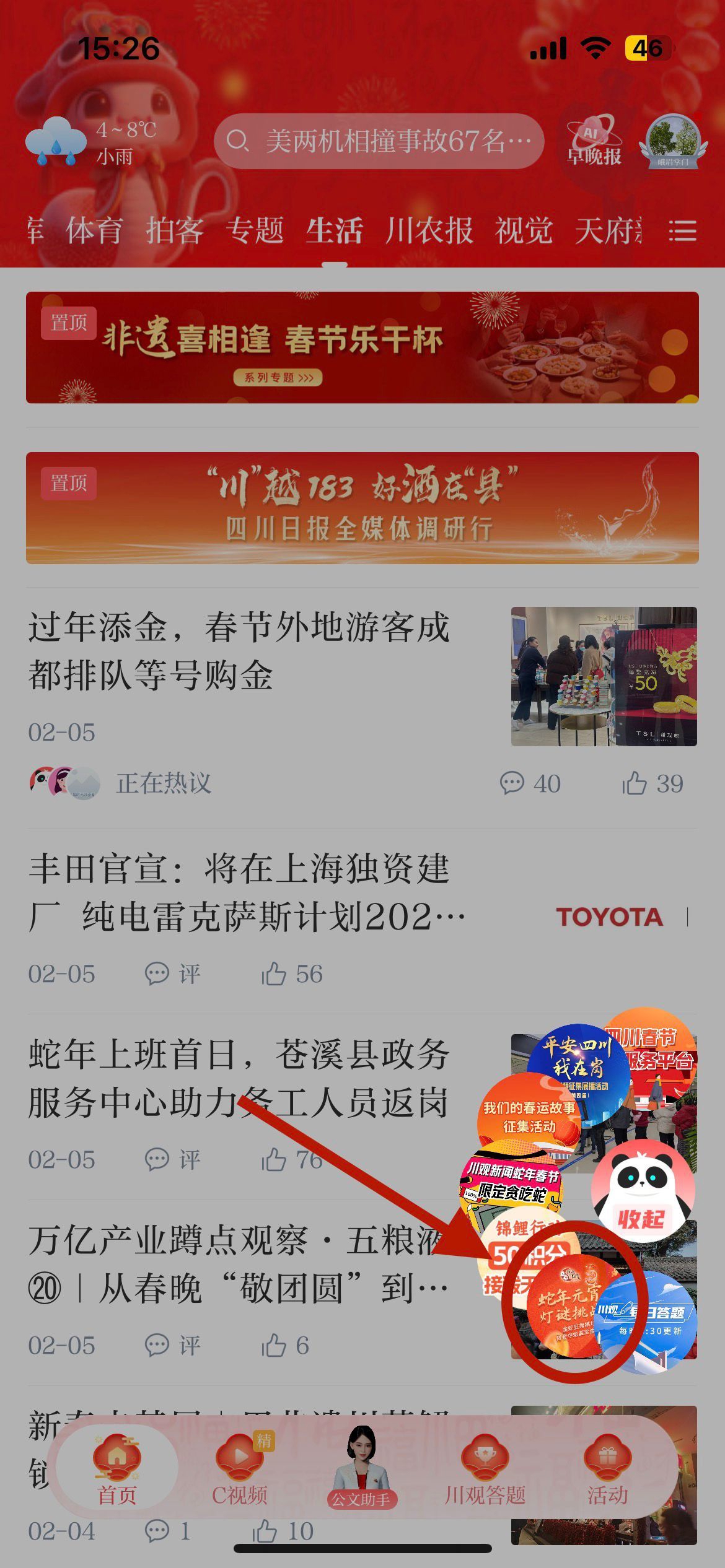Open the search box at top
This screenshot has width=725, height=1568.
click(x=379, y=141)
